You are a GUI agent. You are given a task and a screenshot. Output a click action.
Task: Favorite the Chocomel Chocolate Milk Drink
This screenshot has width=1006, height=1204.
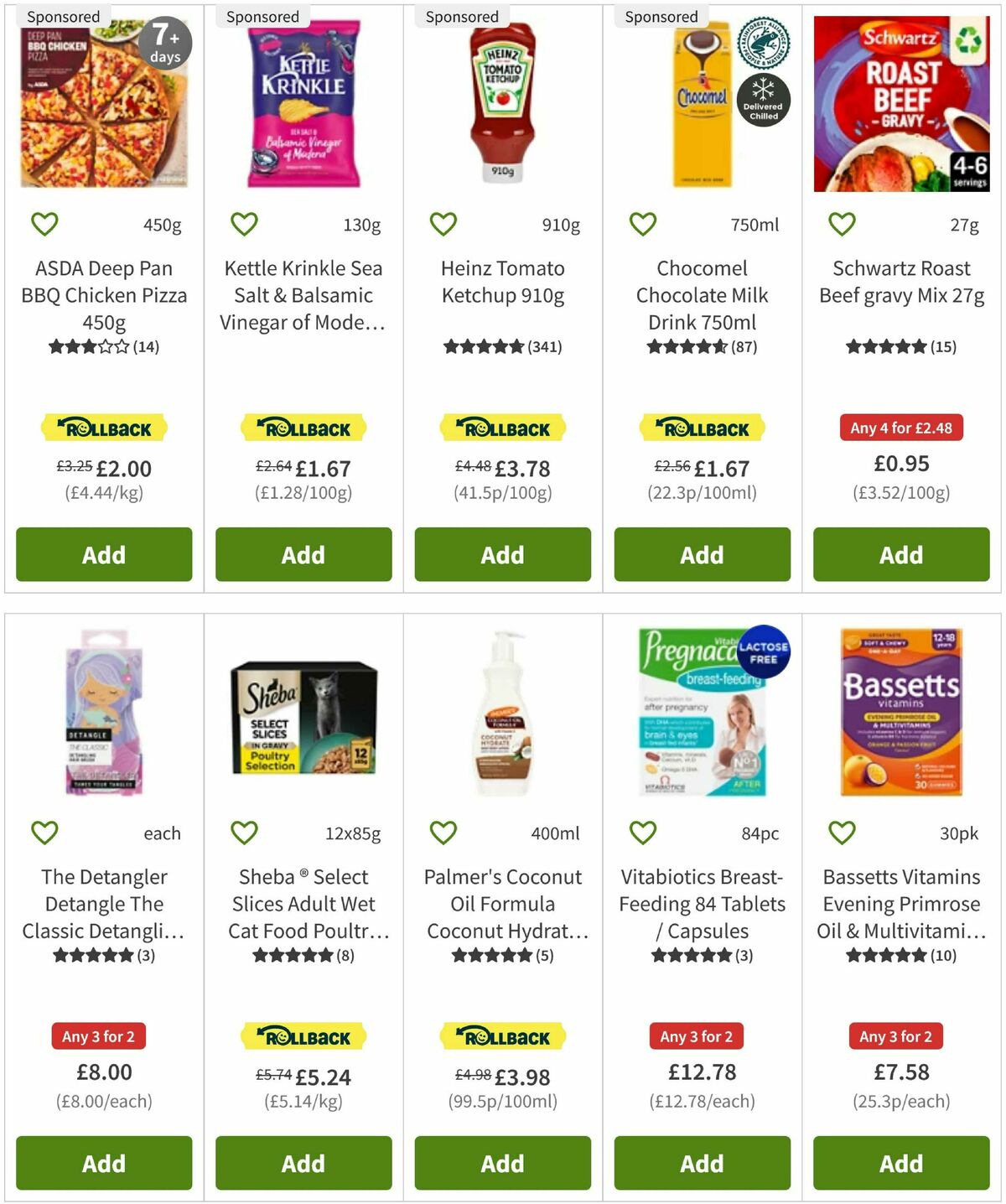(641, 224)
